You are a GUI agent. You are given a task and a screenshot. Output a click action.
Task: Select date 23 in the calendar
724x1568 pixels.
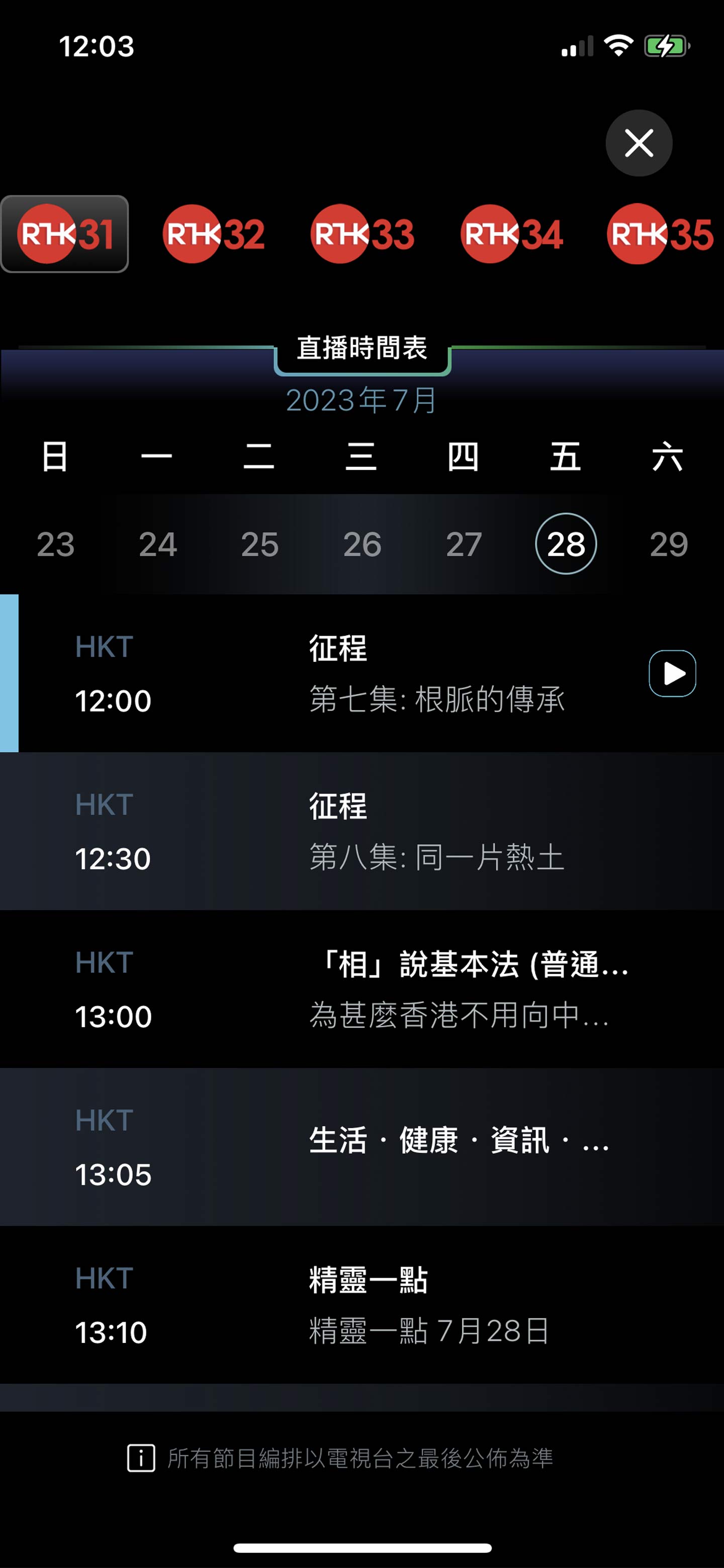click(x=55, y=544)
